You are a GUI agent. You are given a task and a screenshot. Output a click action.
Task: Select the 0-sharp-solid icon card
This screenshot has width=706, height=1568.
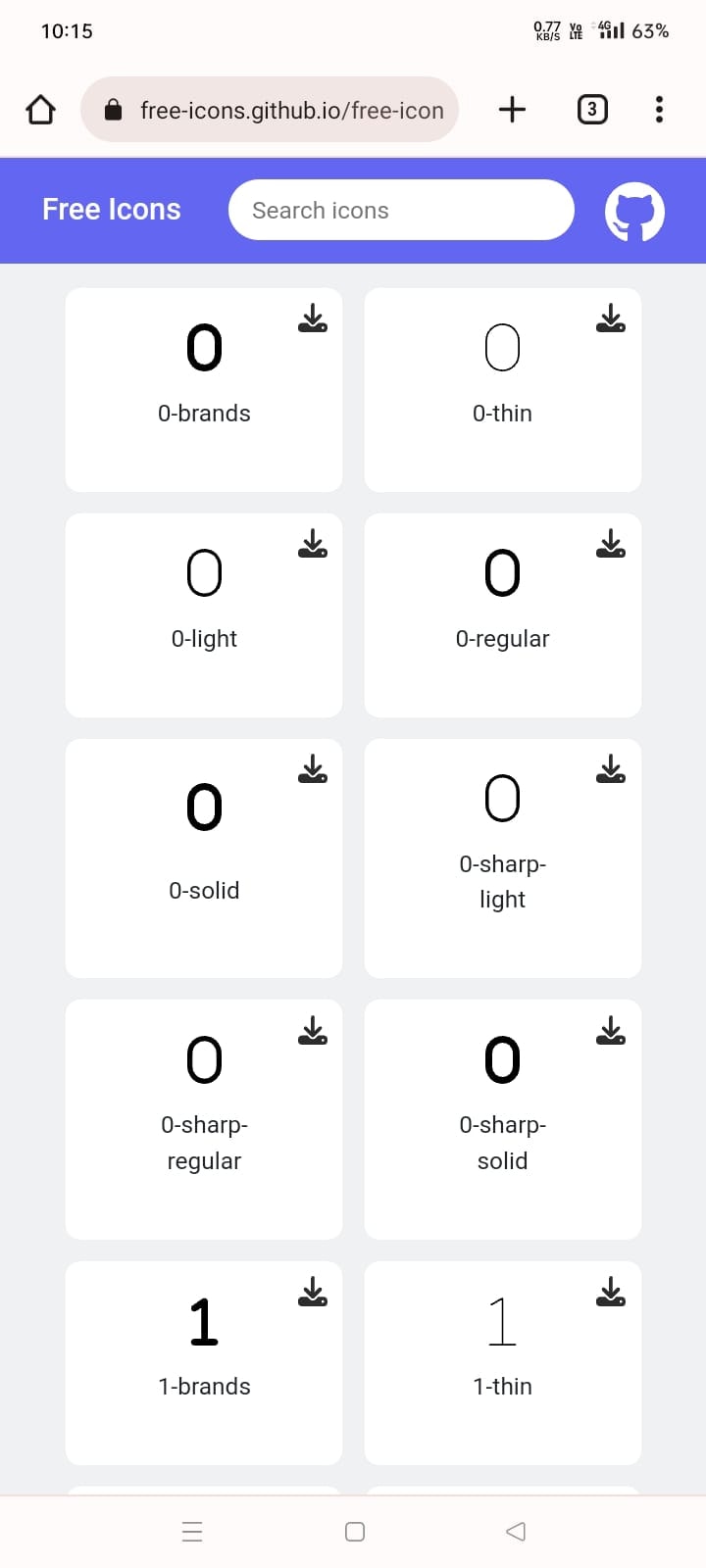[502, 1119]
